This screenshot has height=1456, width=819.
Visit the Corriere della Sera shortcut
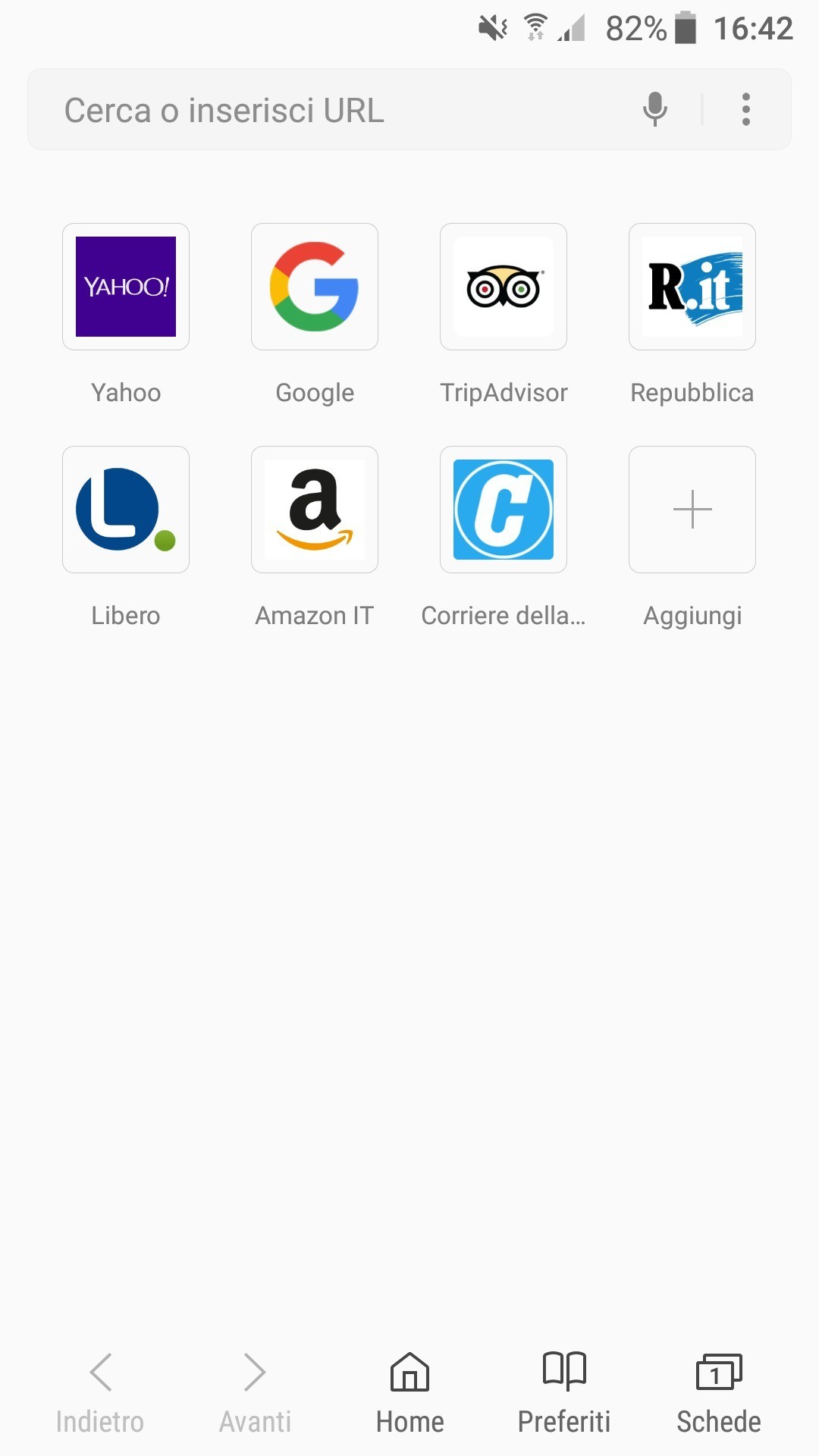tap(504, 510)
